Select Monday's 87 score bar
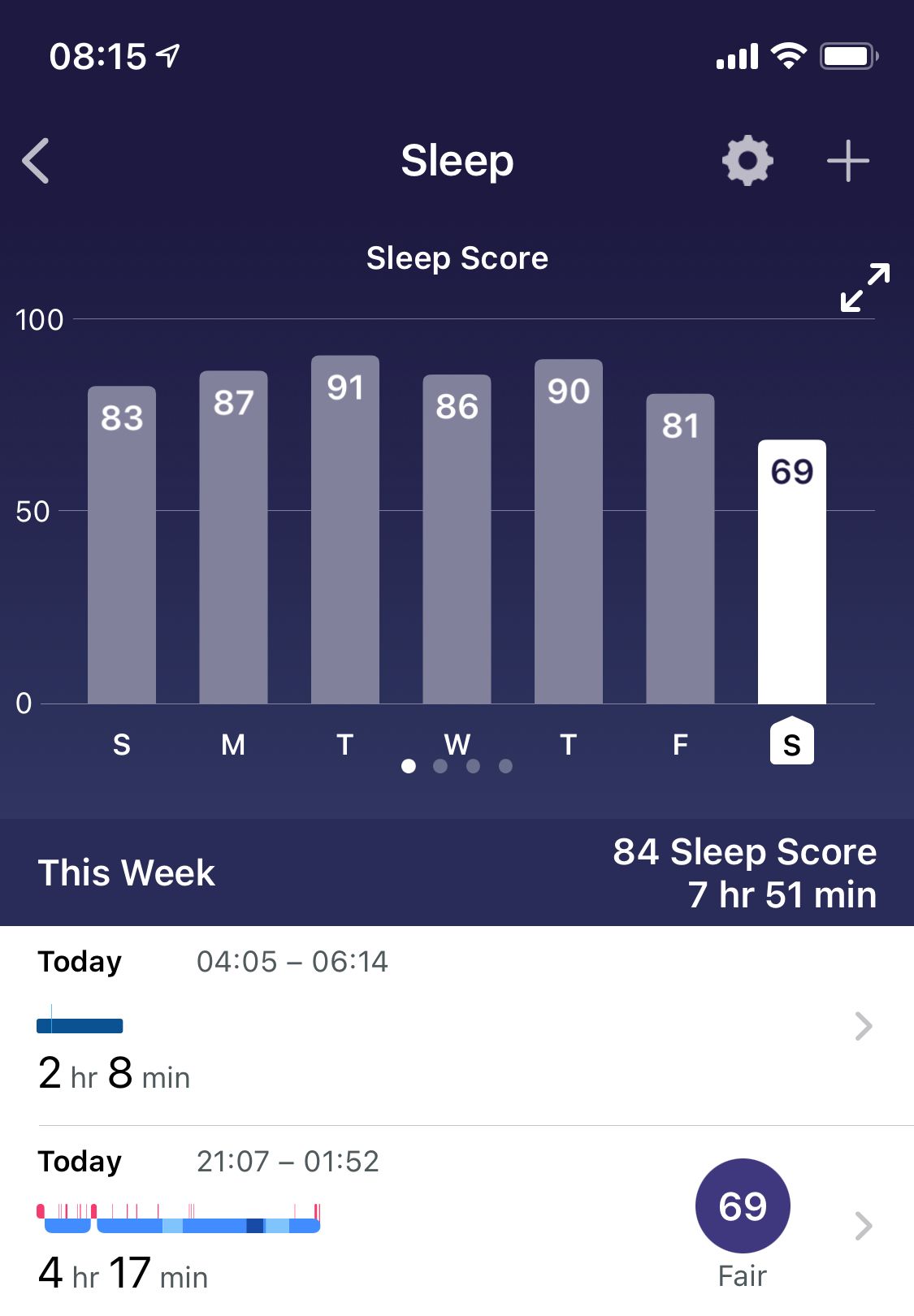The width and height of the screenshot is (914, 1316). click(233, 536)
